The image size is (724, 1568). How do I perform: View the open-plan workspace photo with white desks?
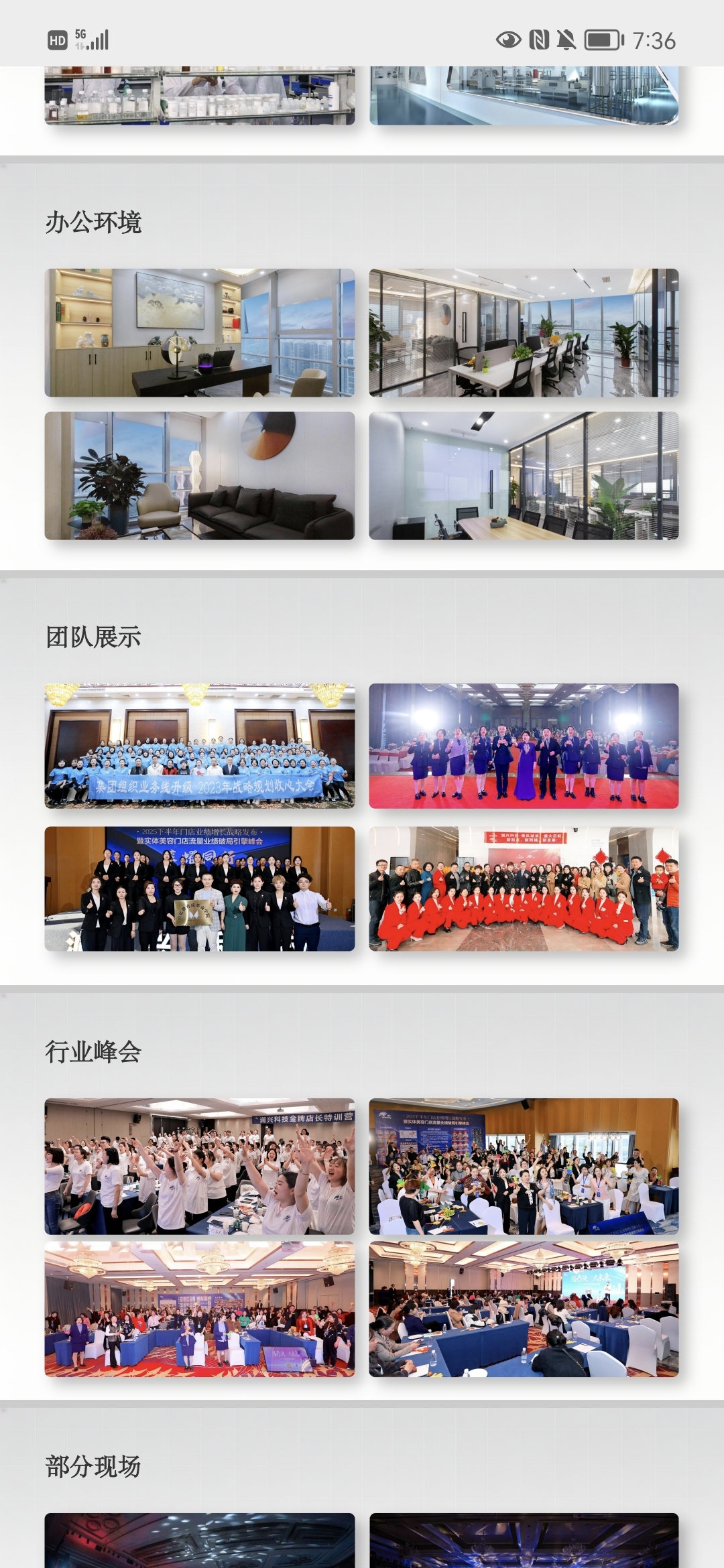click(x=524, y=333)
